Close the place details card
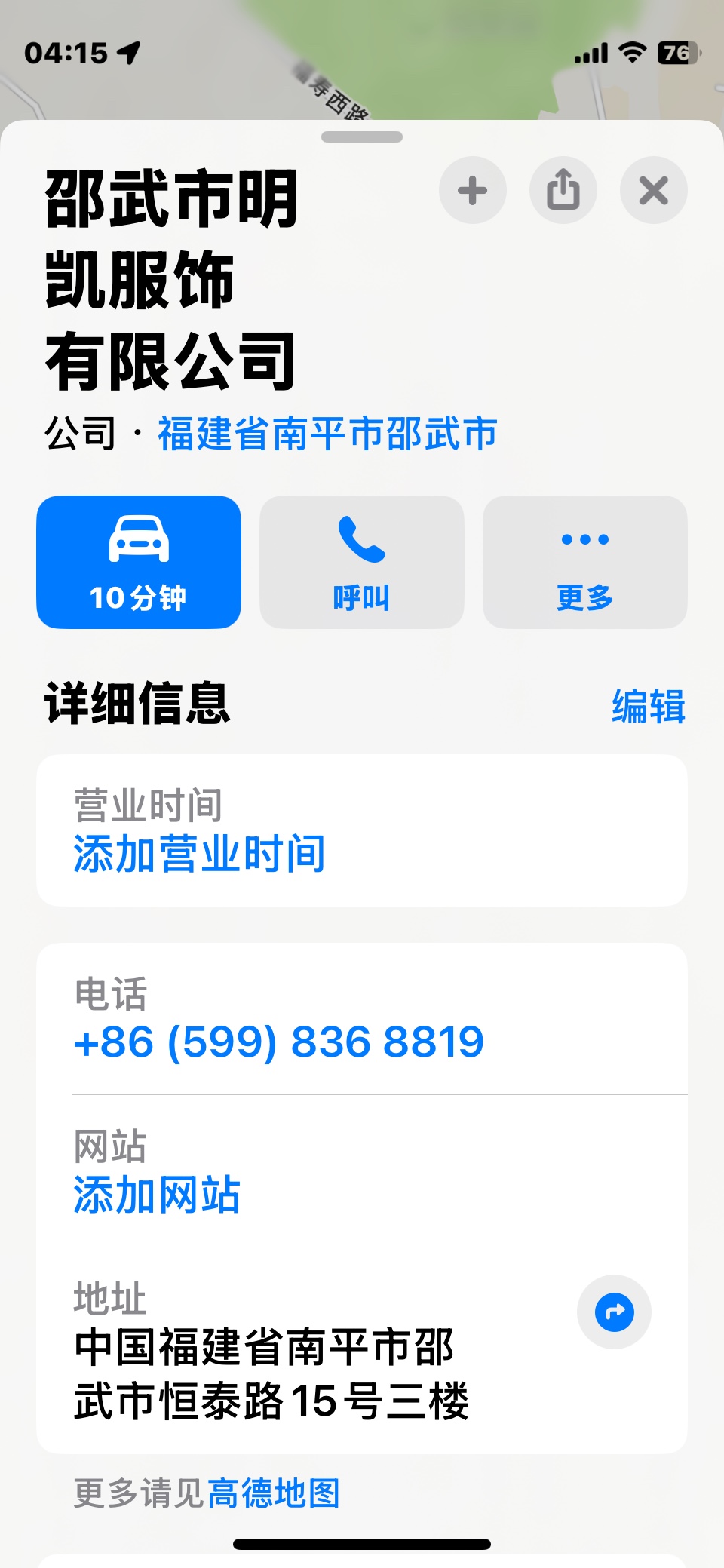The height and width of the screenshot is (1568, 724). pos(654,190)
